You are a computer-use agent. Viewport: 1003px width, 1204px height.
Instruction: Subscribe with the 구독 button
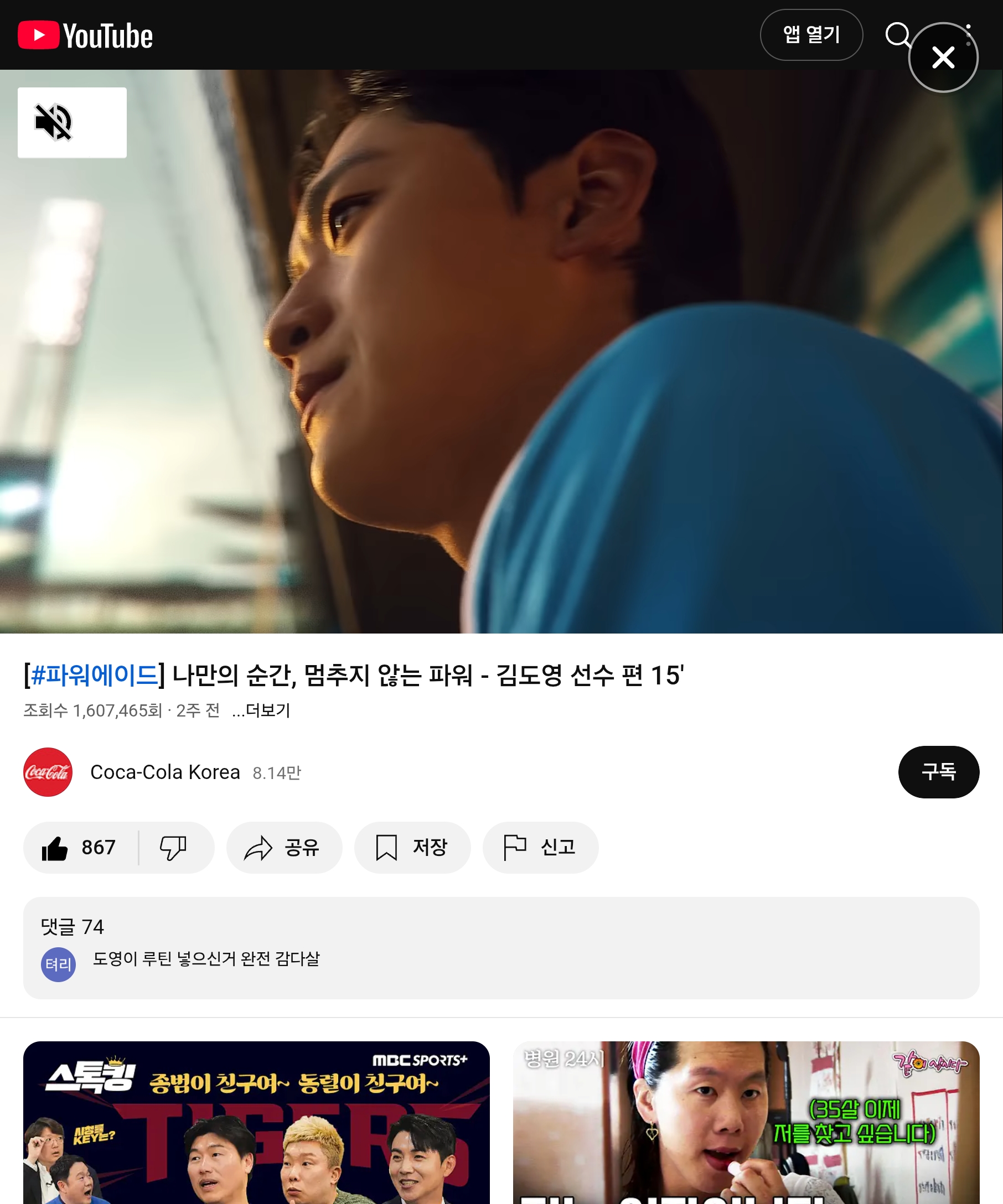click(938, 772)
